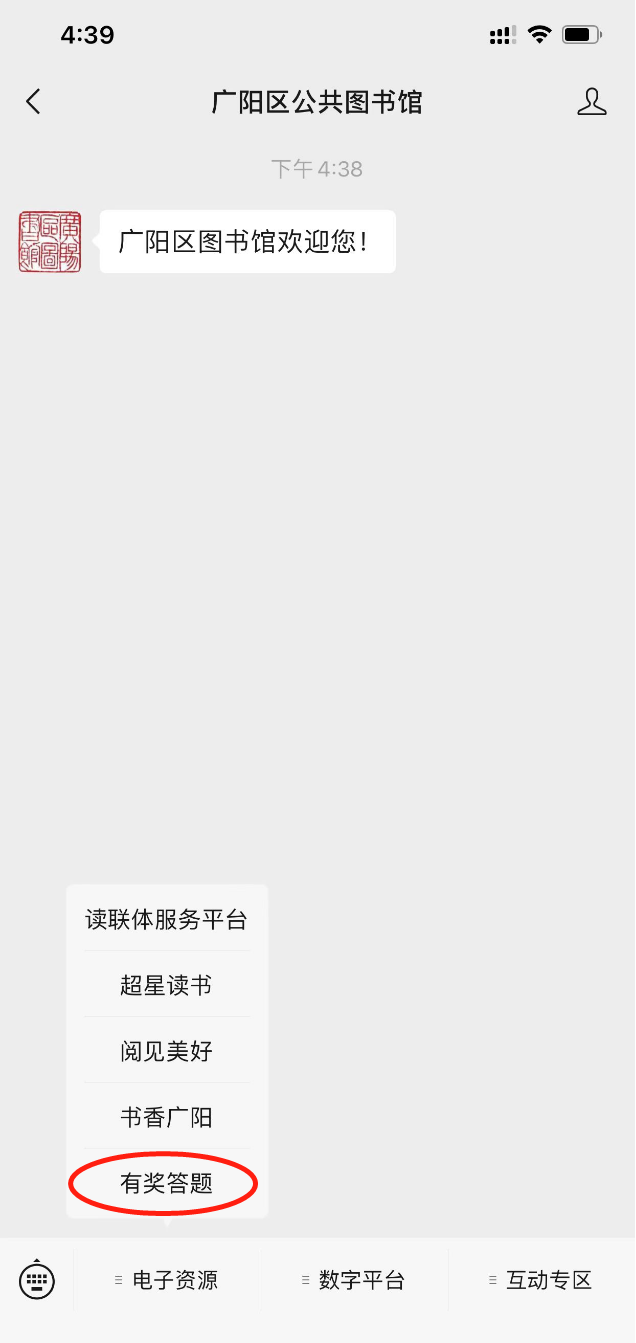Expand the 互动专区 bottom menu
This screenshot has height=1343, width=636.
(x=541, y=1280)
